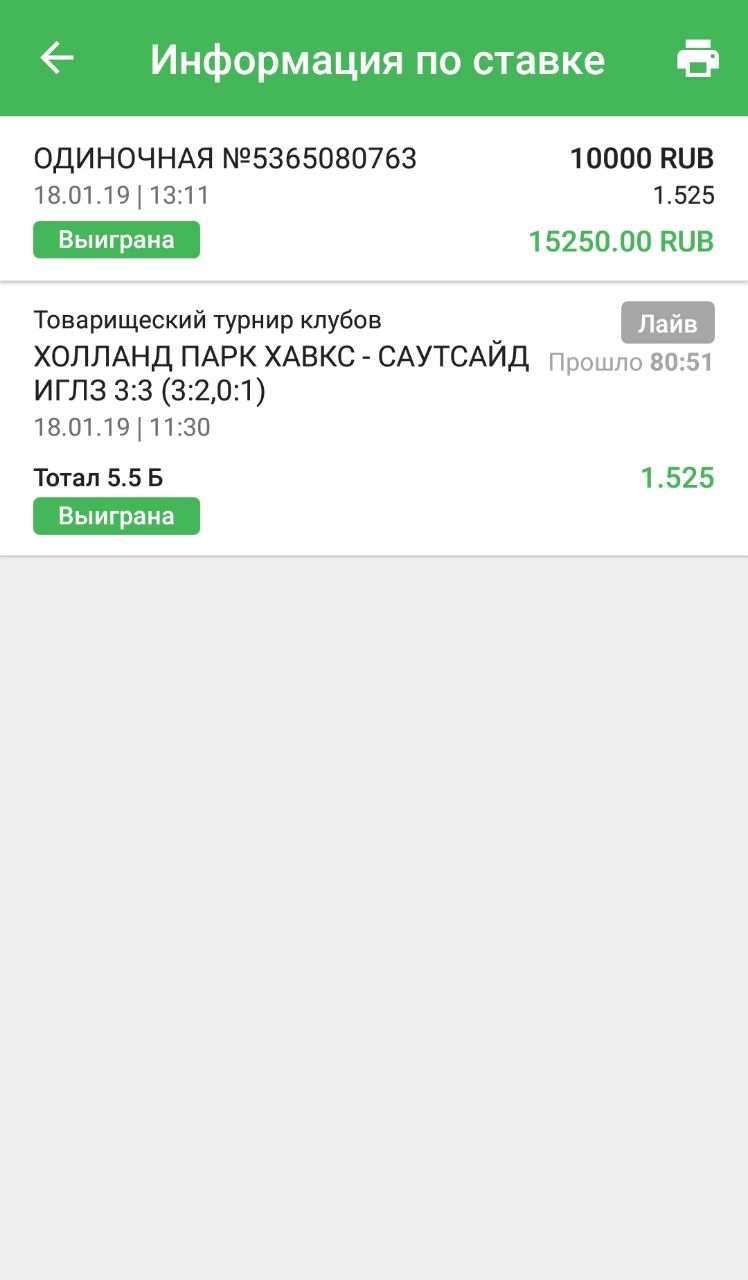Image resolution: width=748 pixels, height=1280 pixels.
Task: Go back using the arrow icon
Action: [x=57, y=58]
